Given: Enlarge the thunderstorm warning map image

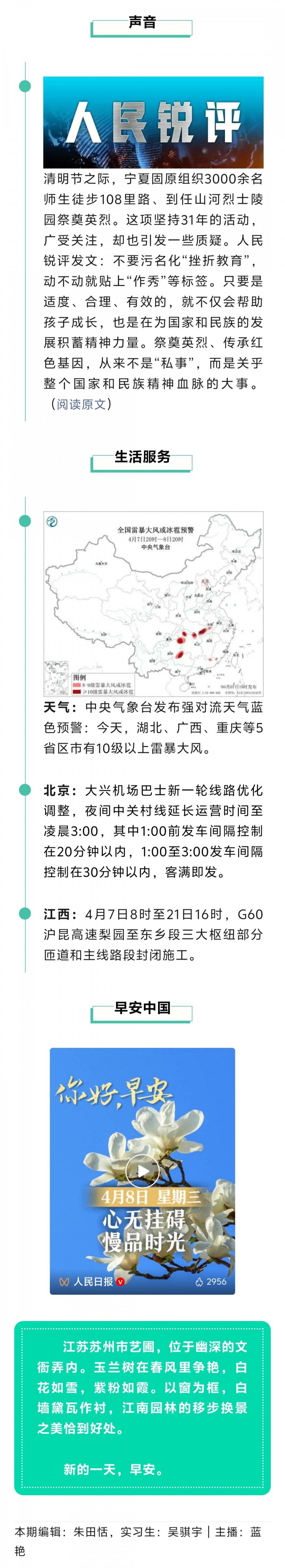Looking at the screenshot, I should (153, 603).
